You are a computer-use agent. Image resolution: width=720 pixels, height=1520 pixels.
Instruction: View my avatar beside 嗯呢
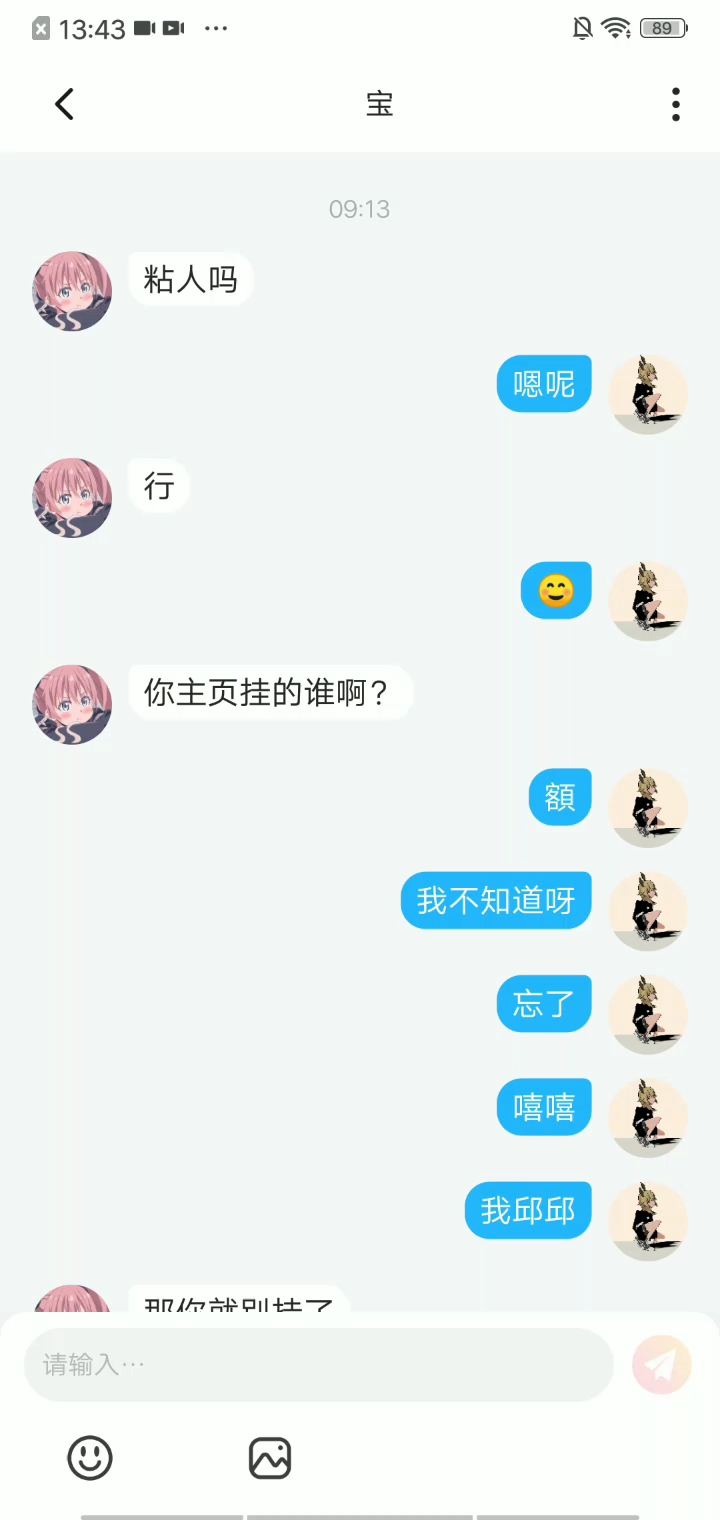coord(648,394)
